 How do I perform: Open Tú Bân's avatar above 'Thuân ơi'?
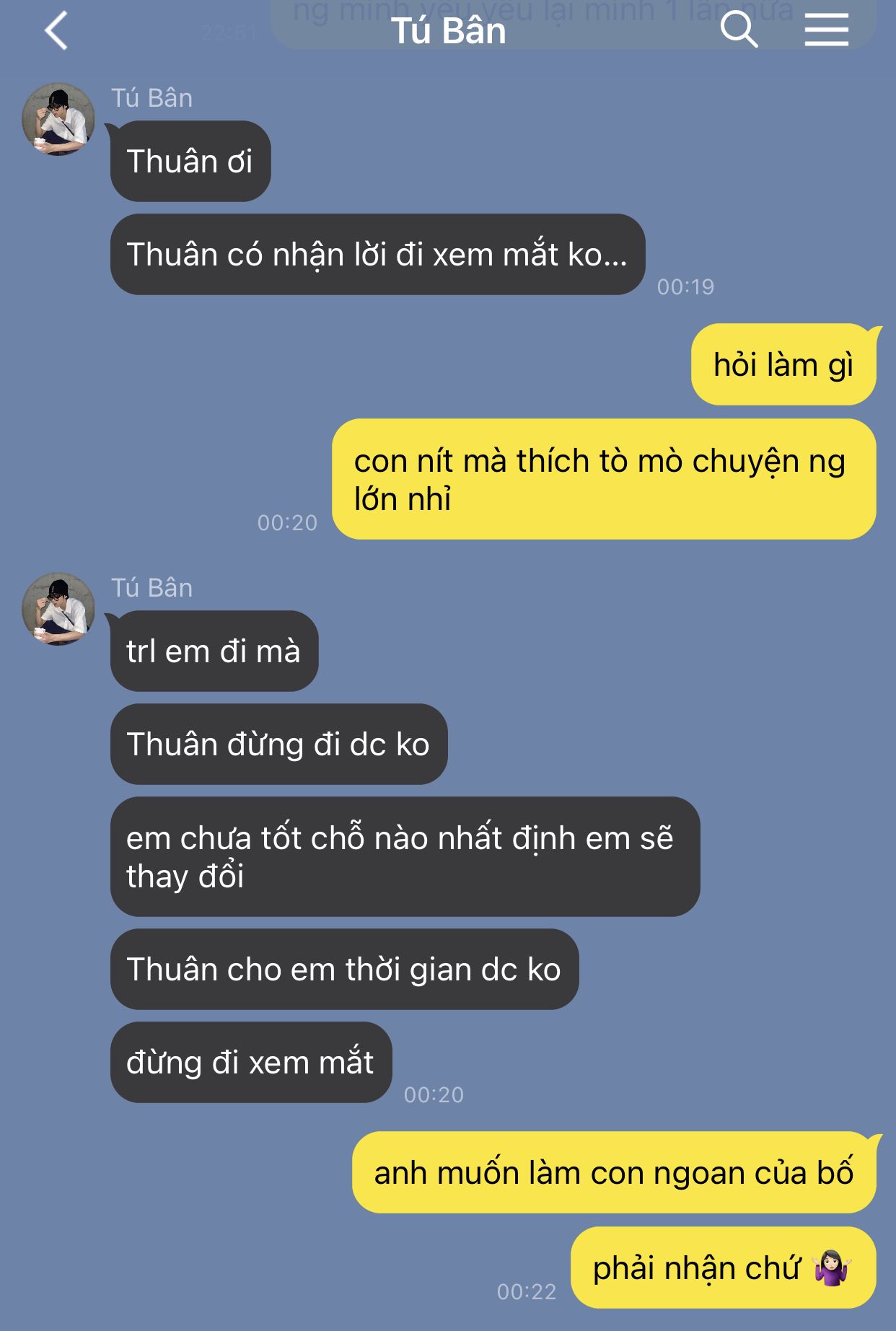pyautogui.click(x=58, y=119)
